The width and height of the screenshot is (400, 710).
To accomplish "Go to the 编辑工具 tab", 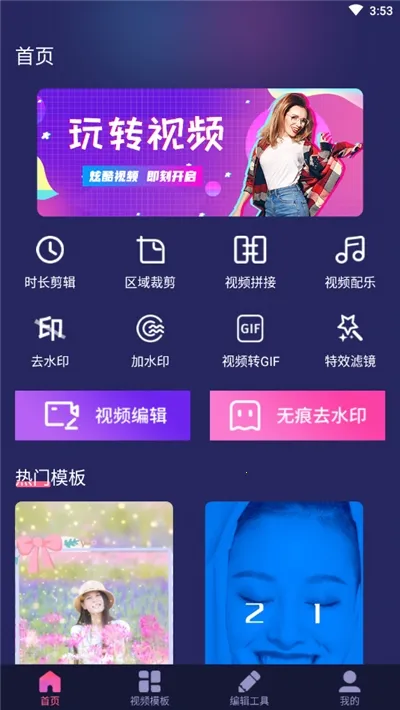I will pyautogui.click(x=250, y=688).
